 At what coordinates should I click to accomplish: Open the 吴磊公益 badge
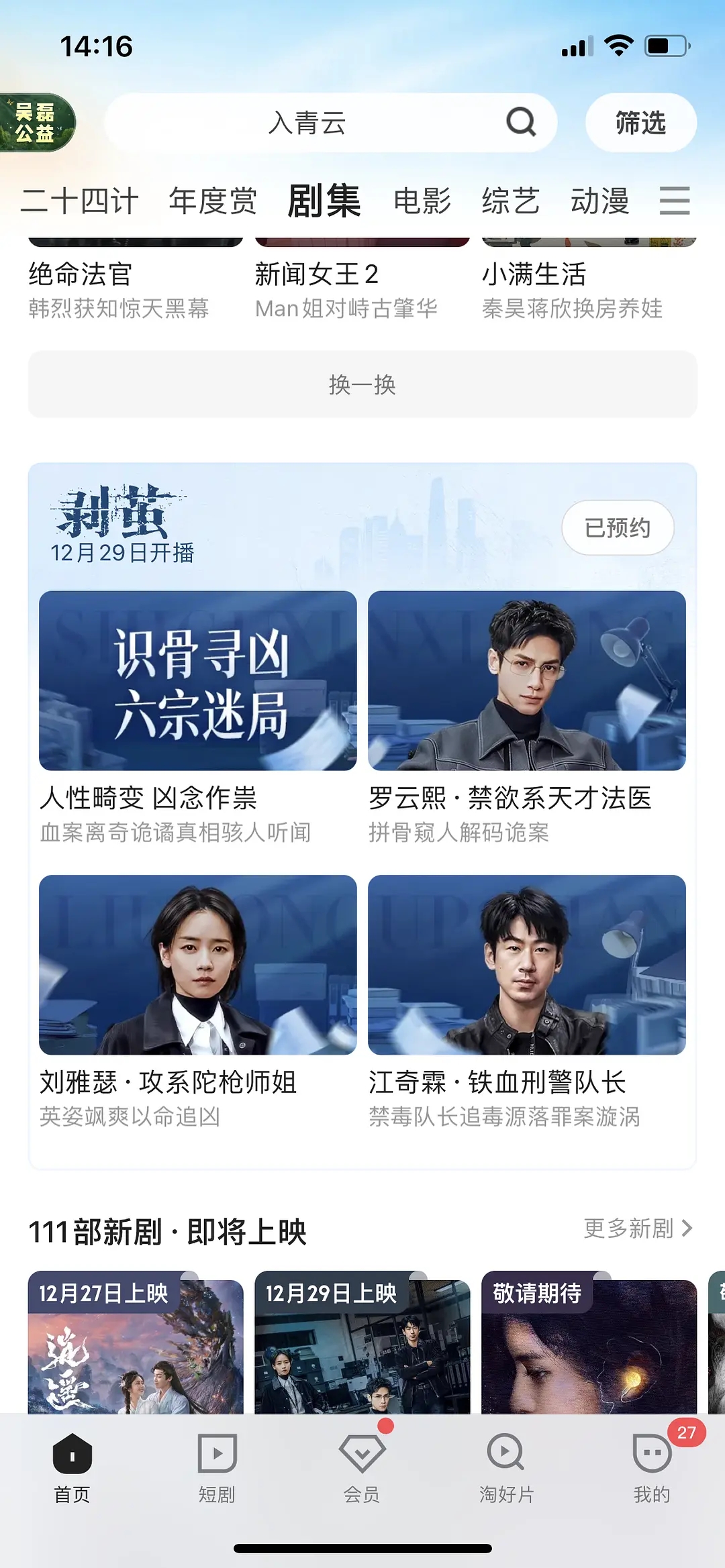tap(36, 122)
